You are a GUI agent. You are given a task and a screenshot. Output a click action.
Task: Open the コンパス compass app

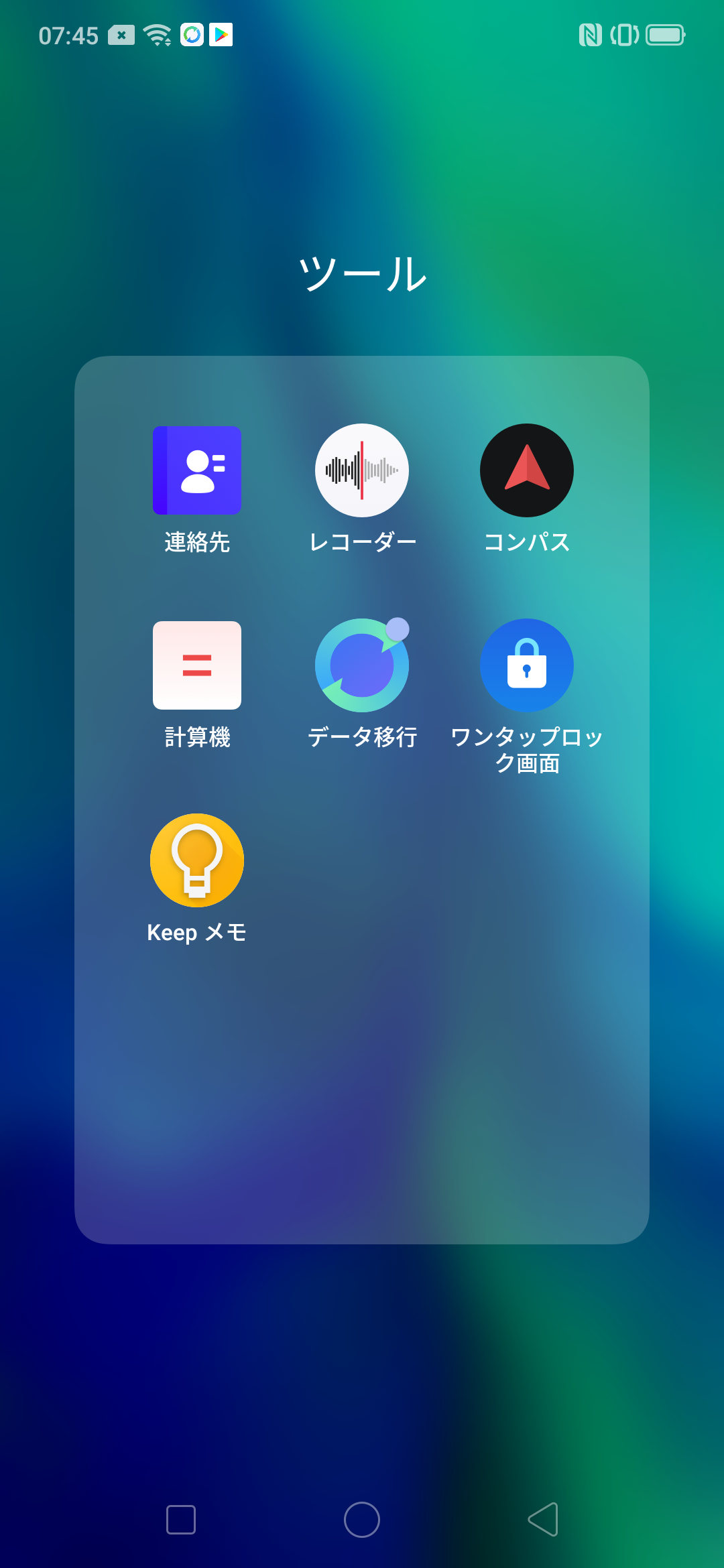[x=527, y=470]
